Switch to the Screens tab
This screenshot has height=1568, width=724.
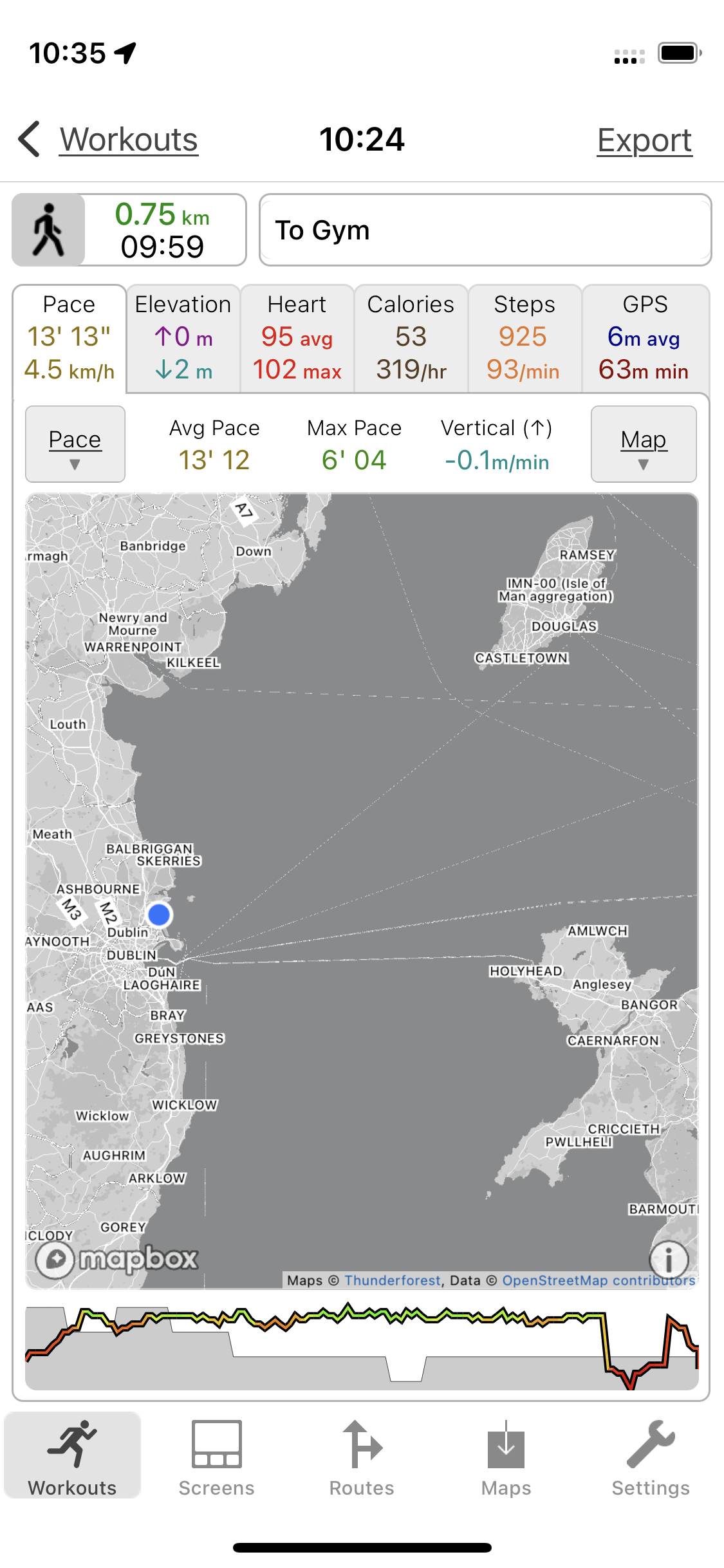click(217, 1457)
